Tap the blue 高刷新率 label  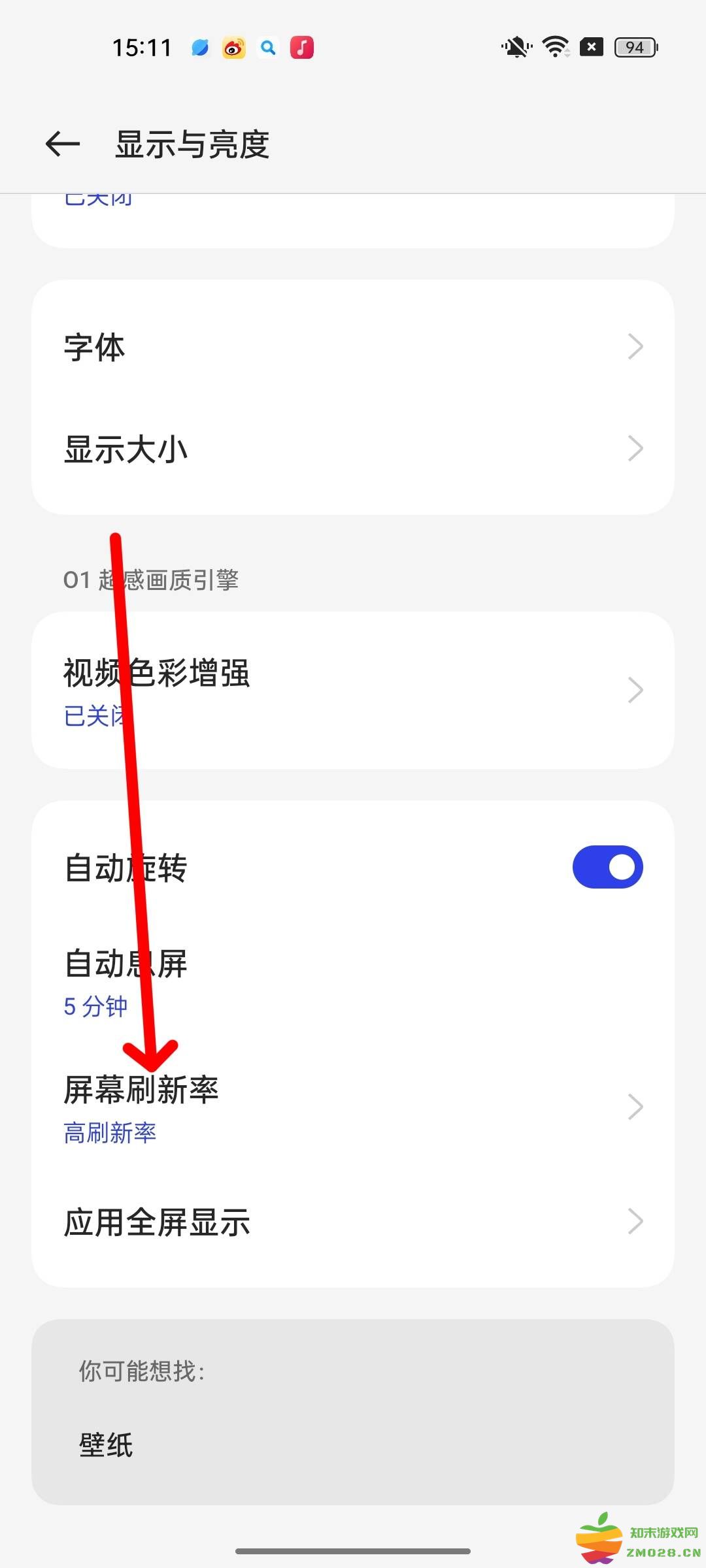click(x=109, y=1134)
